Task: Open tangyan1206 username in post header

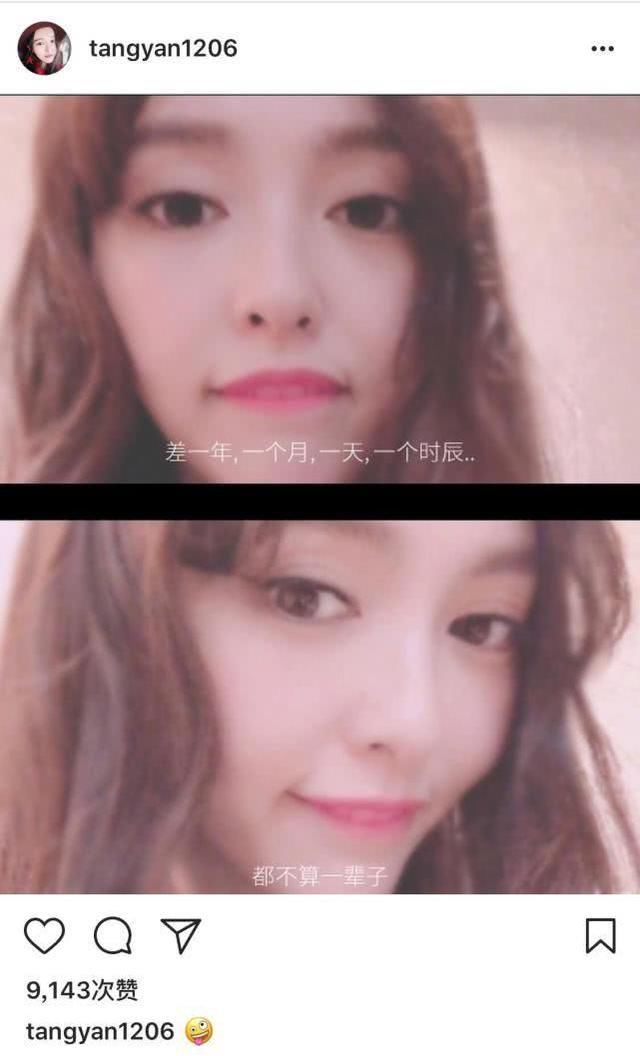Action: (163, 48)
